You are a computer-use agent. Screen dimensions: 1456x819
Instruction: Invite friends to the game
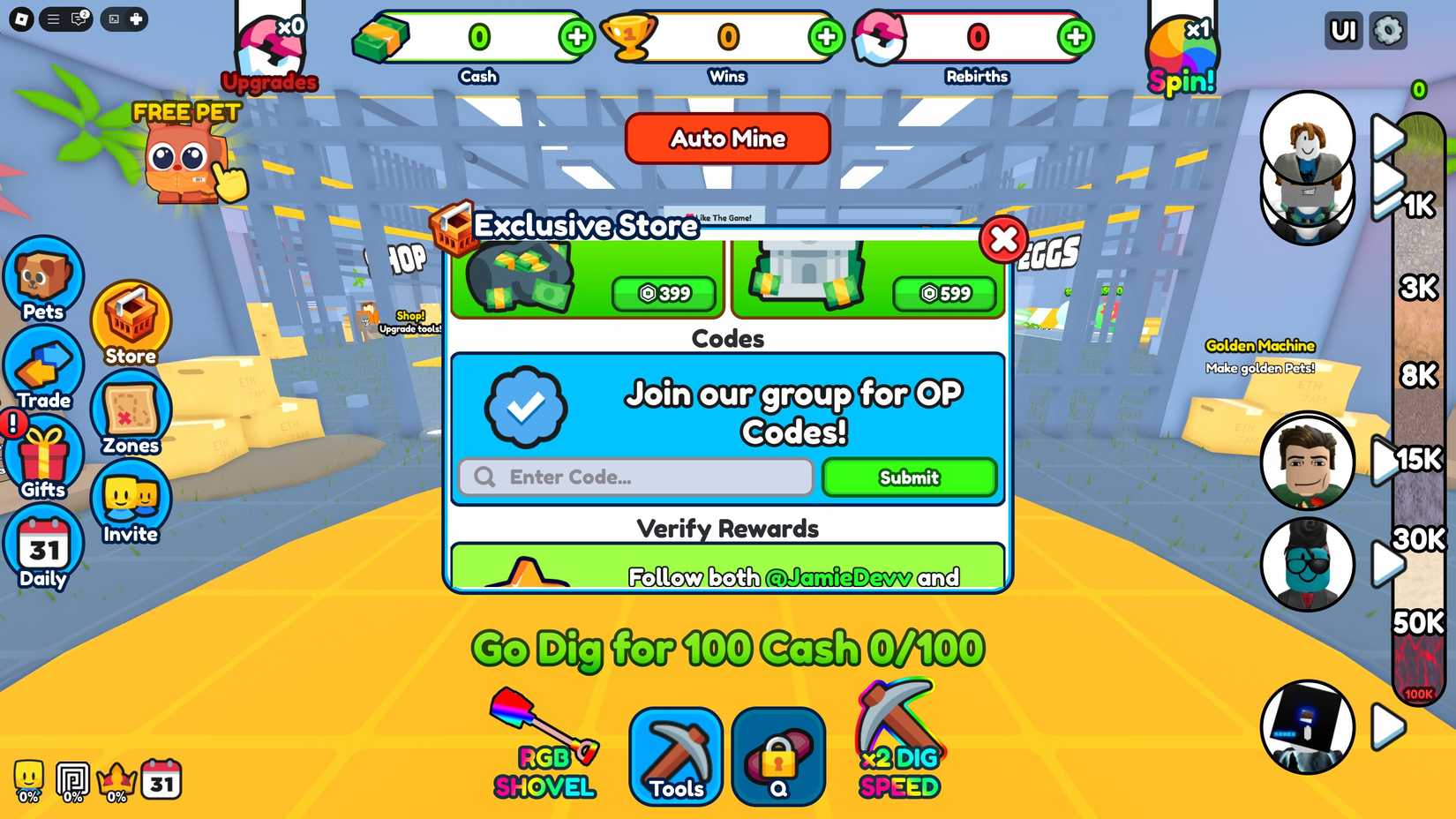(131, 503)
